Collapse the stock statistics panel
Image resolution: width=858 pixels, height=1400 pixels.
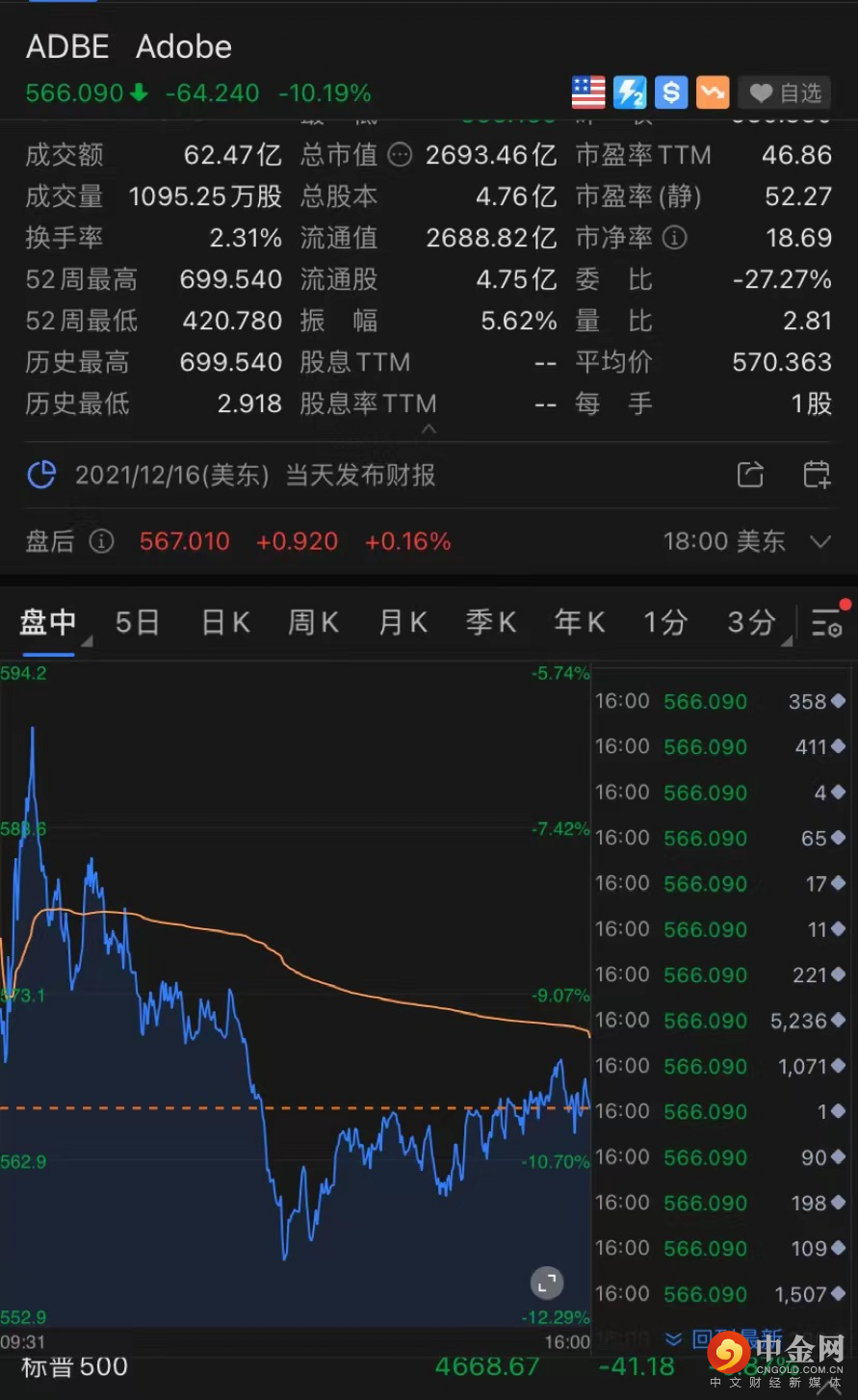click(429, 429)
